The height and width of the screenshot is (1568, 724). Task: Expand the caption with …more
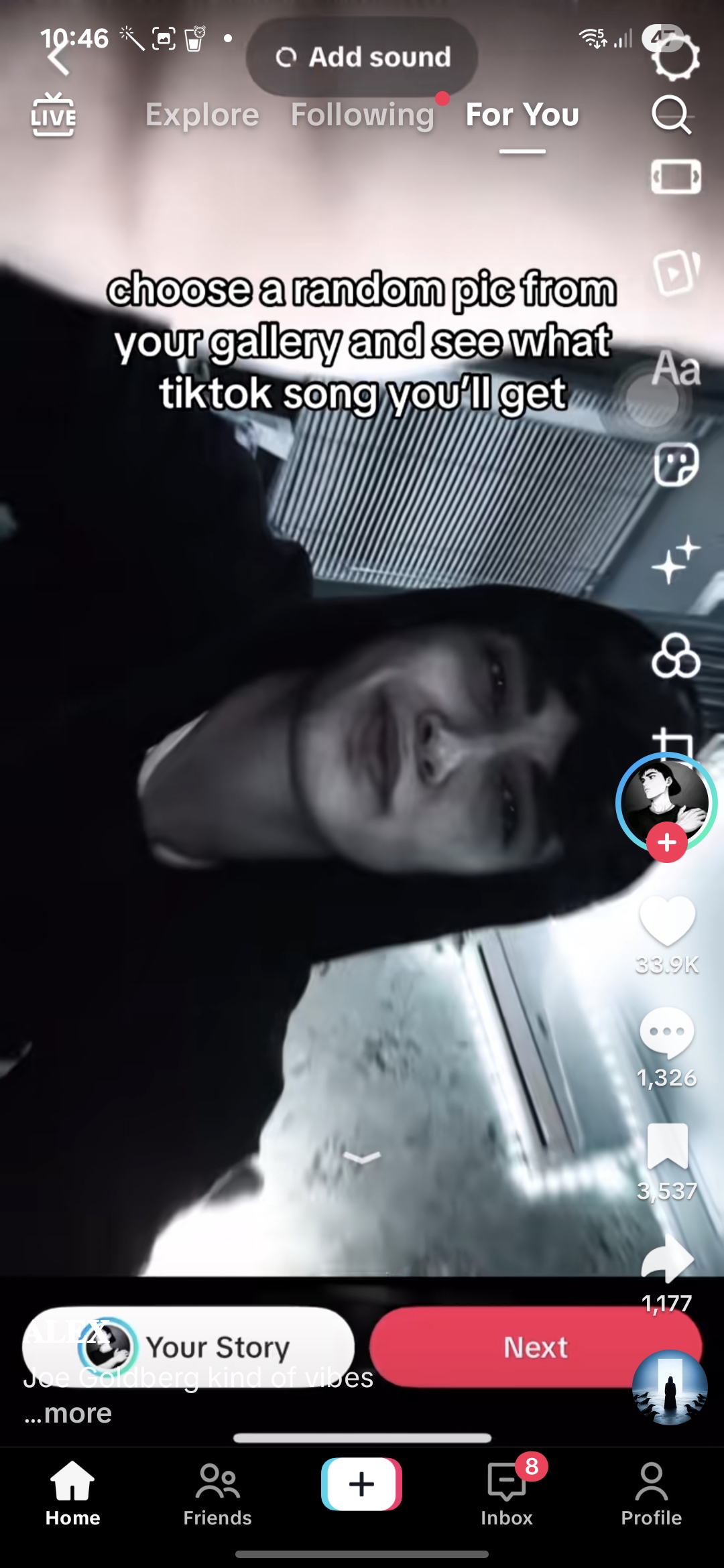coord(68,1414)
